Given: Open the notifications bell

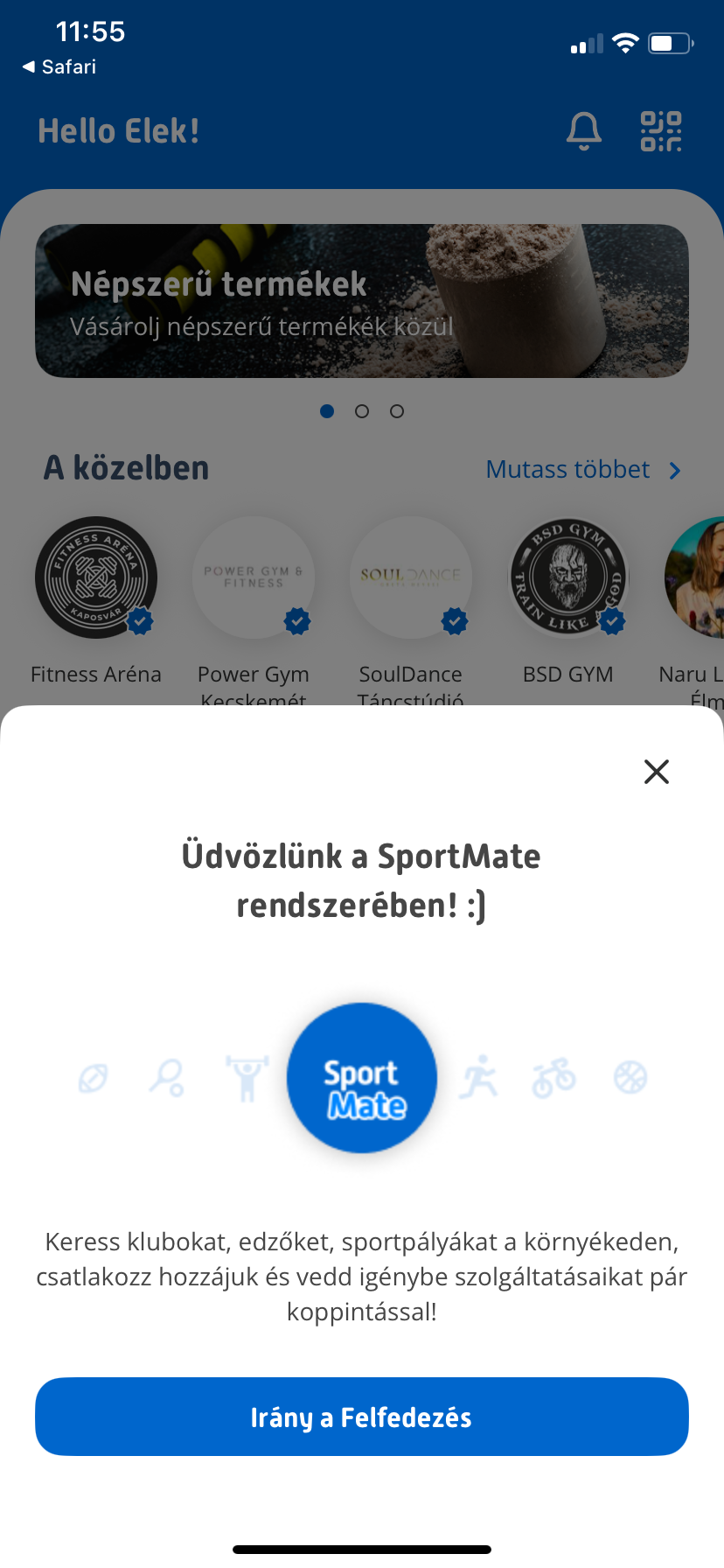Looking at the screenshot, I should coord(584,132).
